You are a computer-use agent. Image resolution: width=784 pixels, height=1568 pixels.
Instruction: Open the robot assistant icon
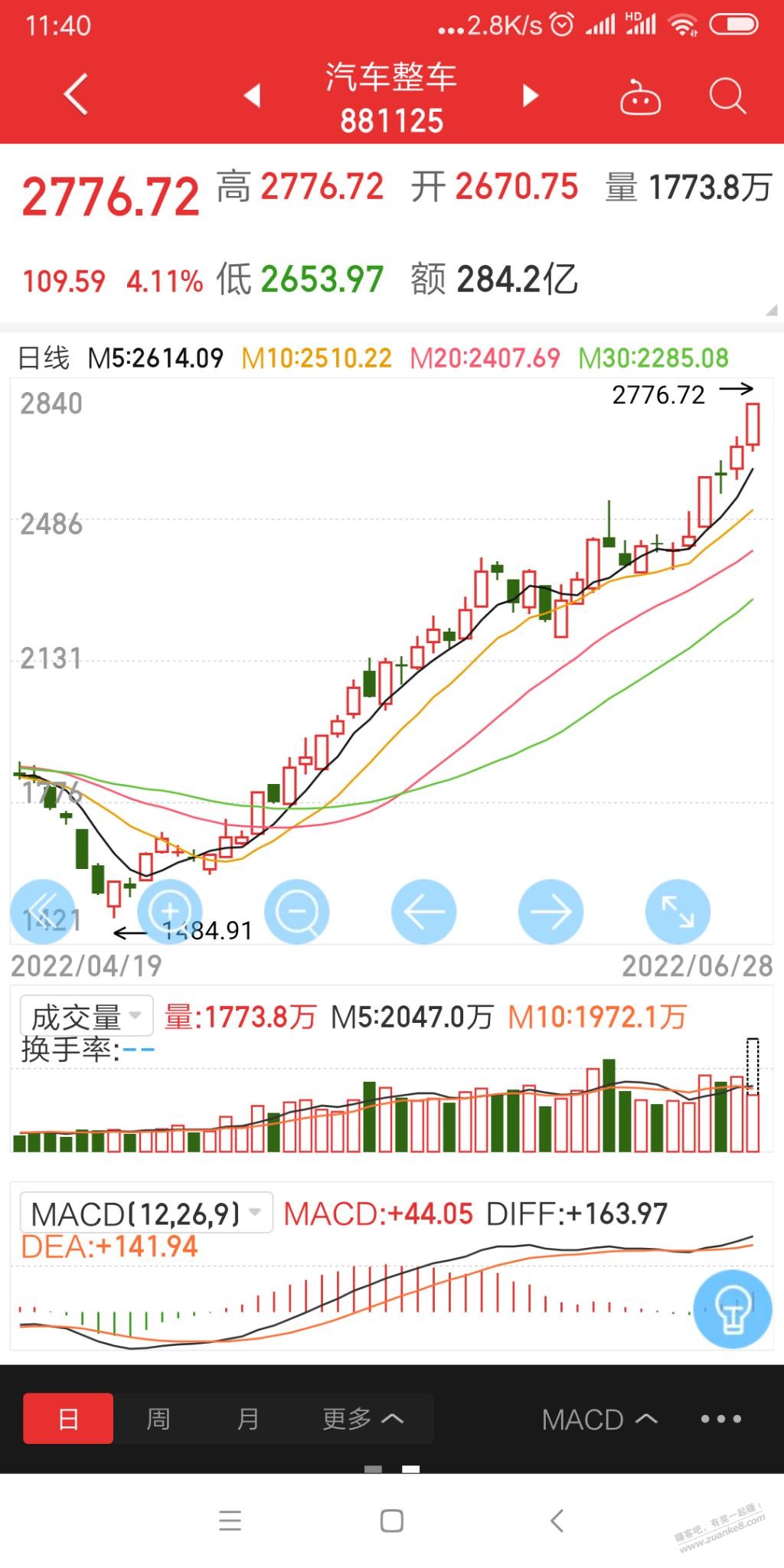click(x=640, y=96)
